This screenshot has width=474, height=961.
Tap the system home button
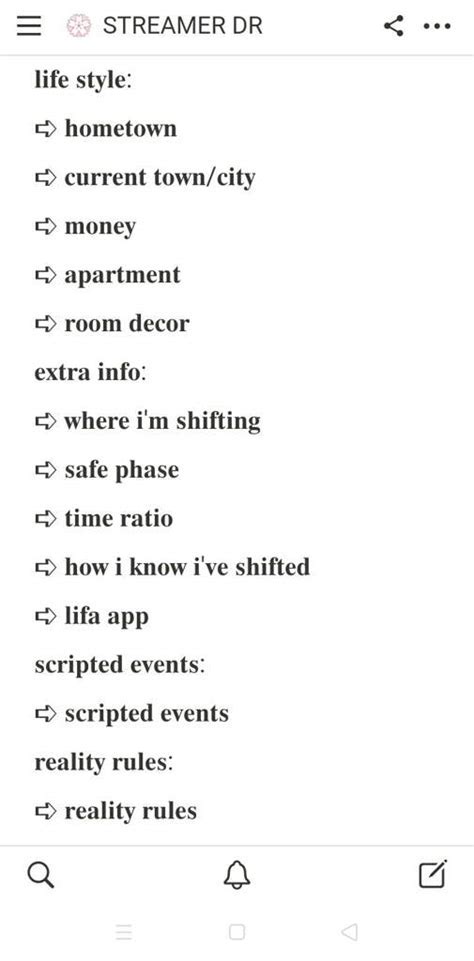click(x=237, y=932)
